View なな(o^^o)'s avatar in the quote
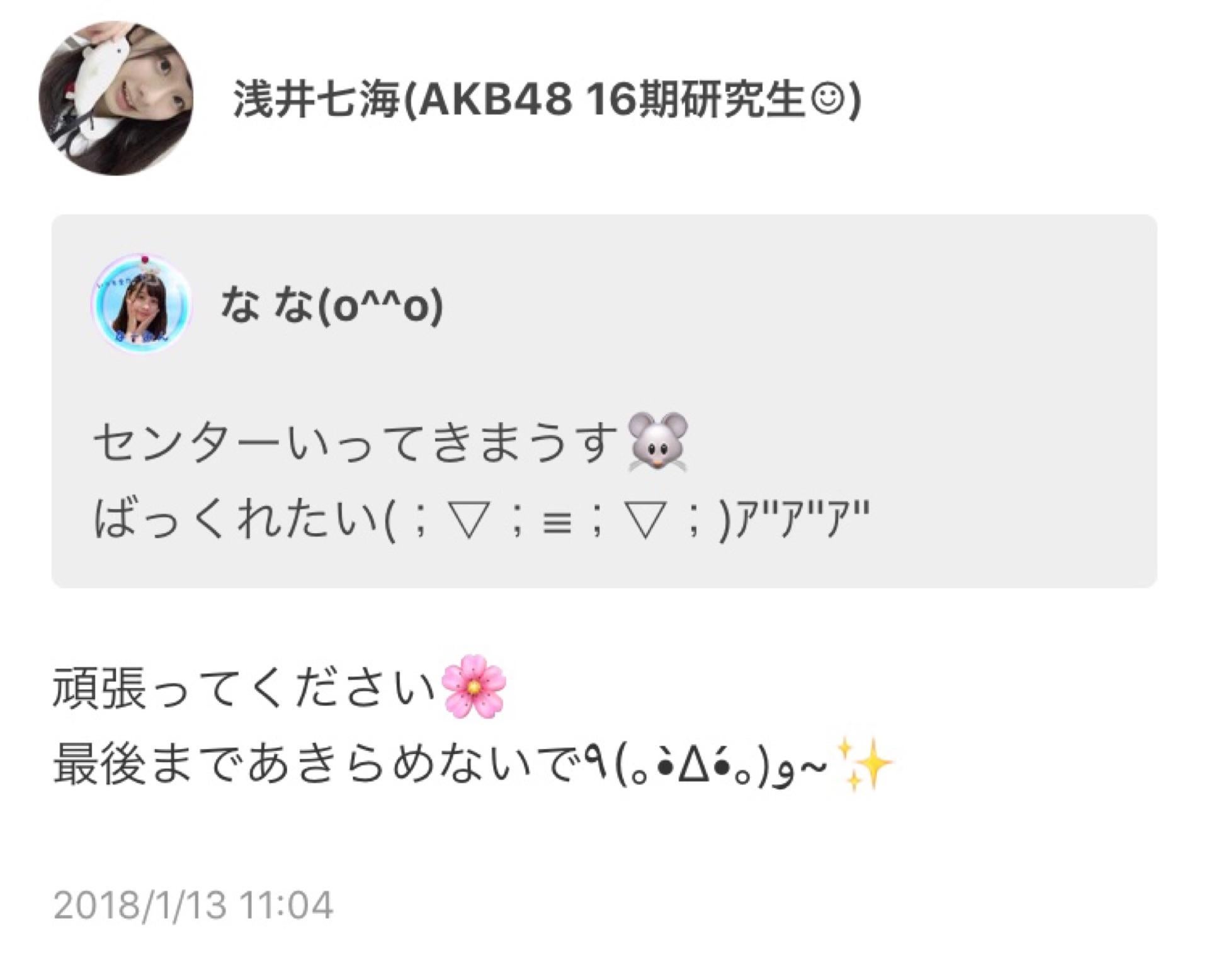 point(141,305)
